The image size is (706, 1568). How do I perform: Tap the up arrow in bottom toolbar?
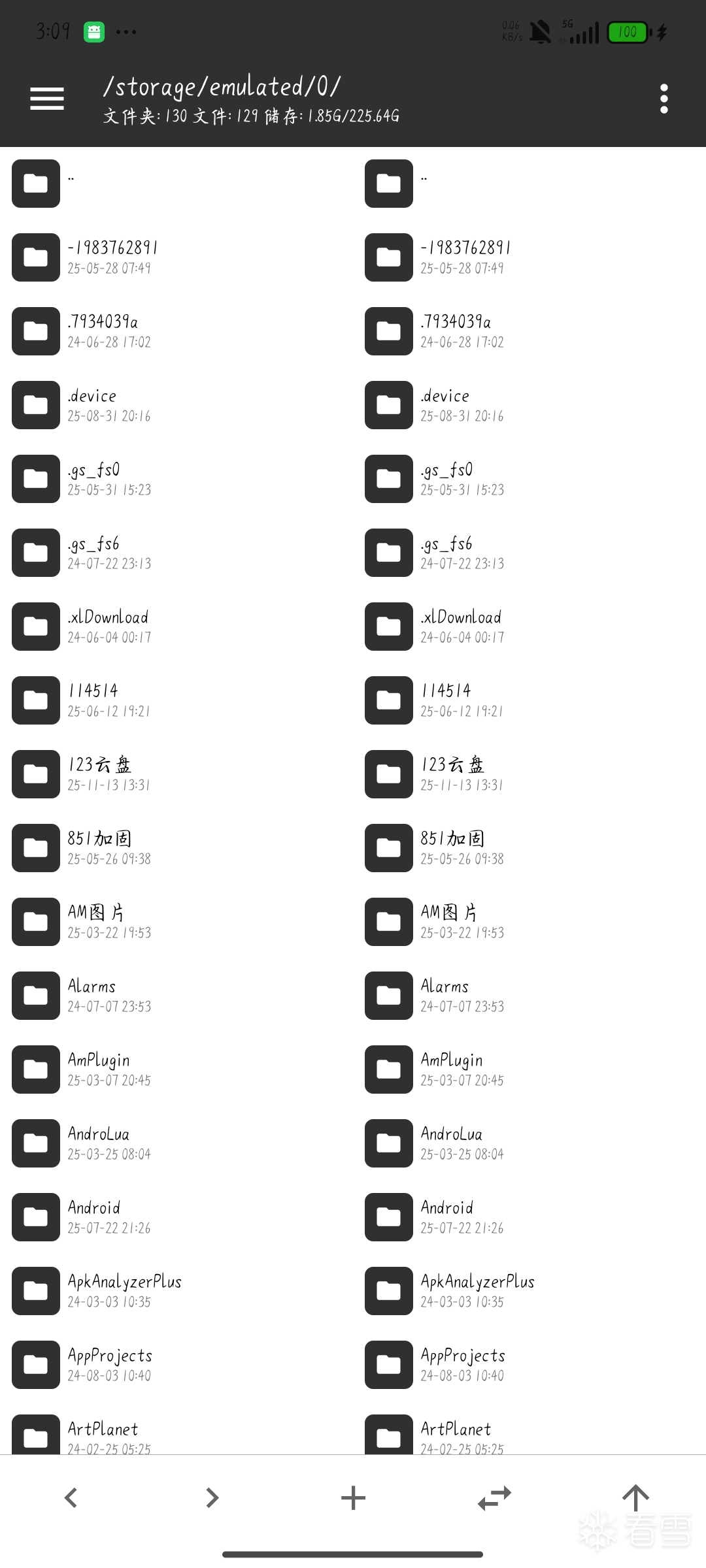click(635, 1497)
